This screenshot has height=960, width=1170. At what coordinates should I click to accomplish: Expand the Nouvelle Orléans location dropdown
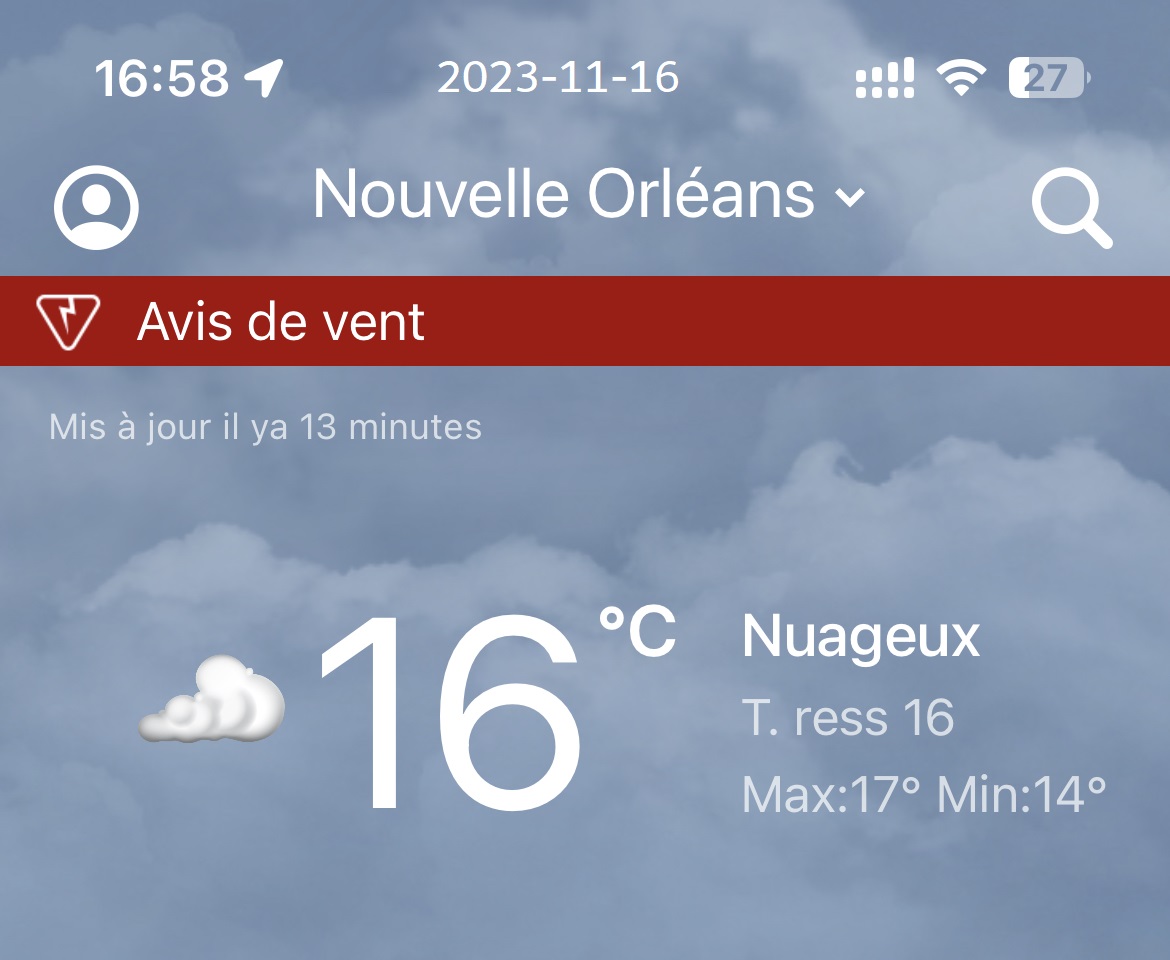588,194
